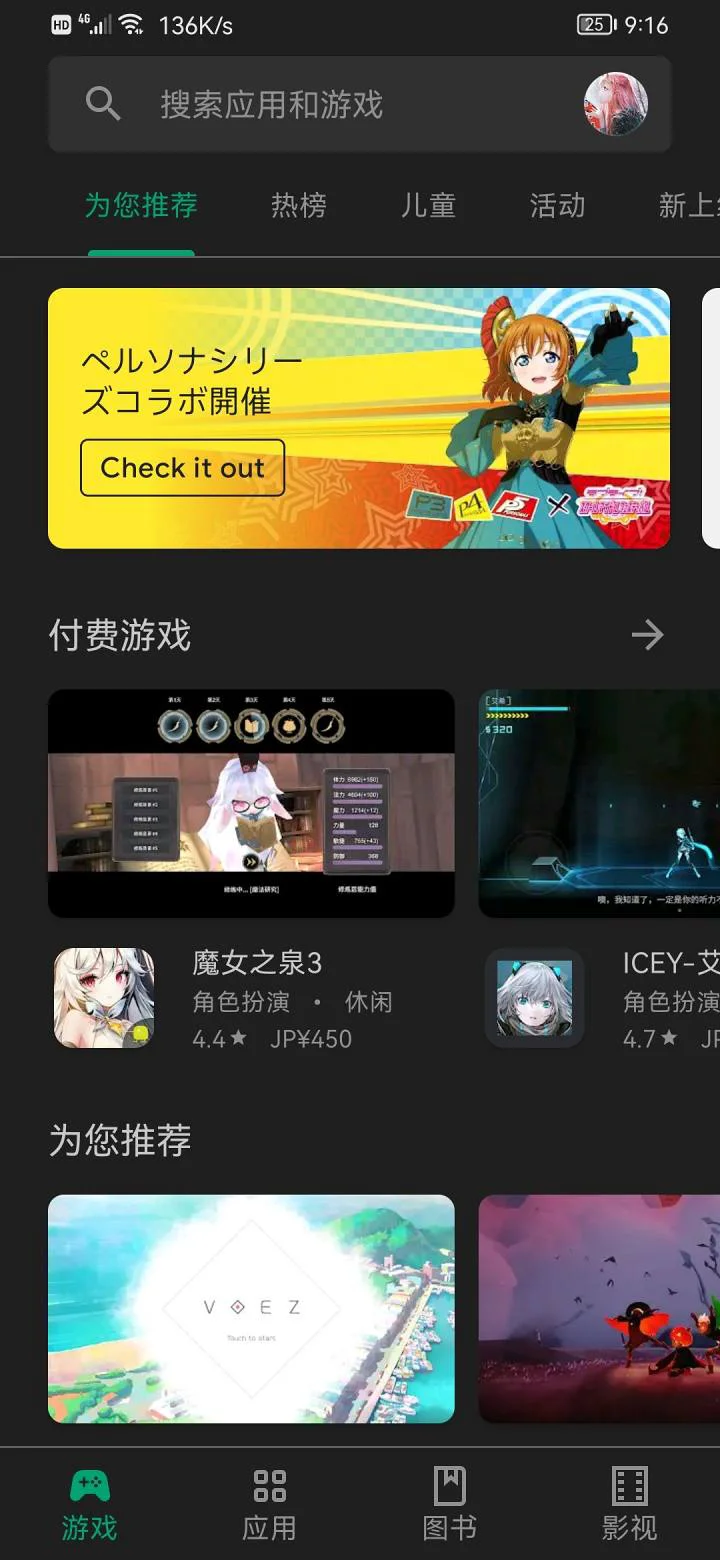This screenshot has height=1560, width=720.
Task: Go to the 应用 bottom tab
Action: [x=269, y=1505]
